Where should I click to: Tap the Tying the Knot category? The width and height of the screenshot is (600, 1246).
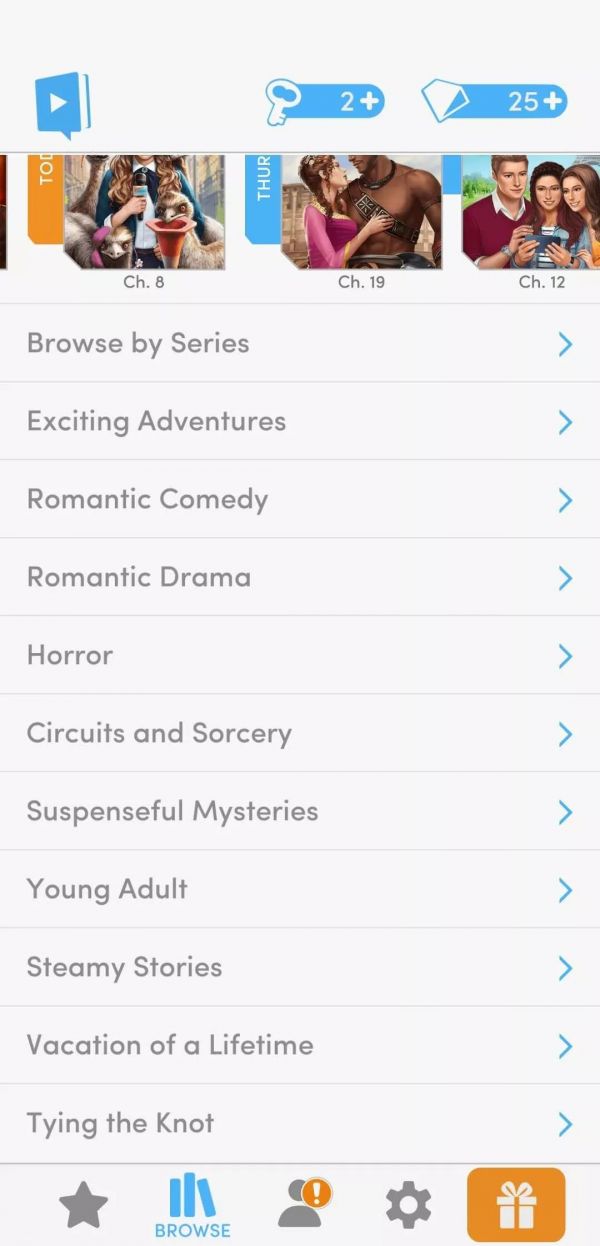coord(300,1123)
